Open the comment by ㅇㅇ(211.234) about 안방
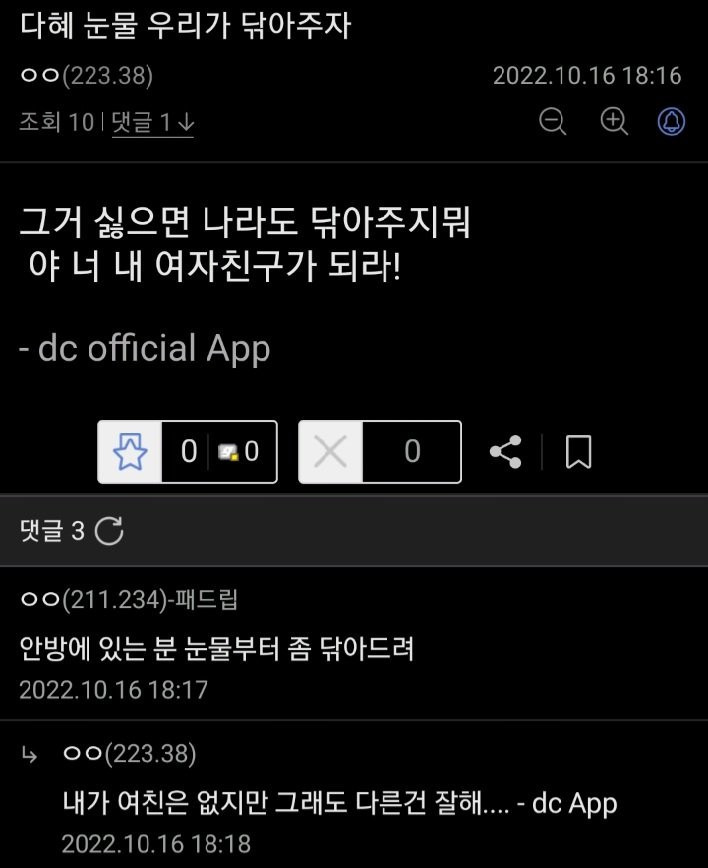The width and height of the screenshot is (708, 868). click(x=217, y=648)
